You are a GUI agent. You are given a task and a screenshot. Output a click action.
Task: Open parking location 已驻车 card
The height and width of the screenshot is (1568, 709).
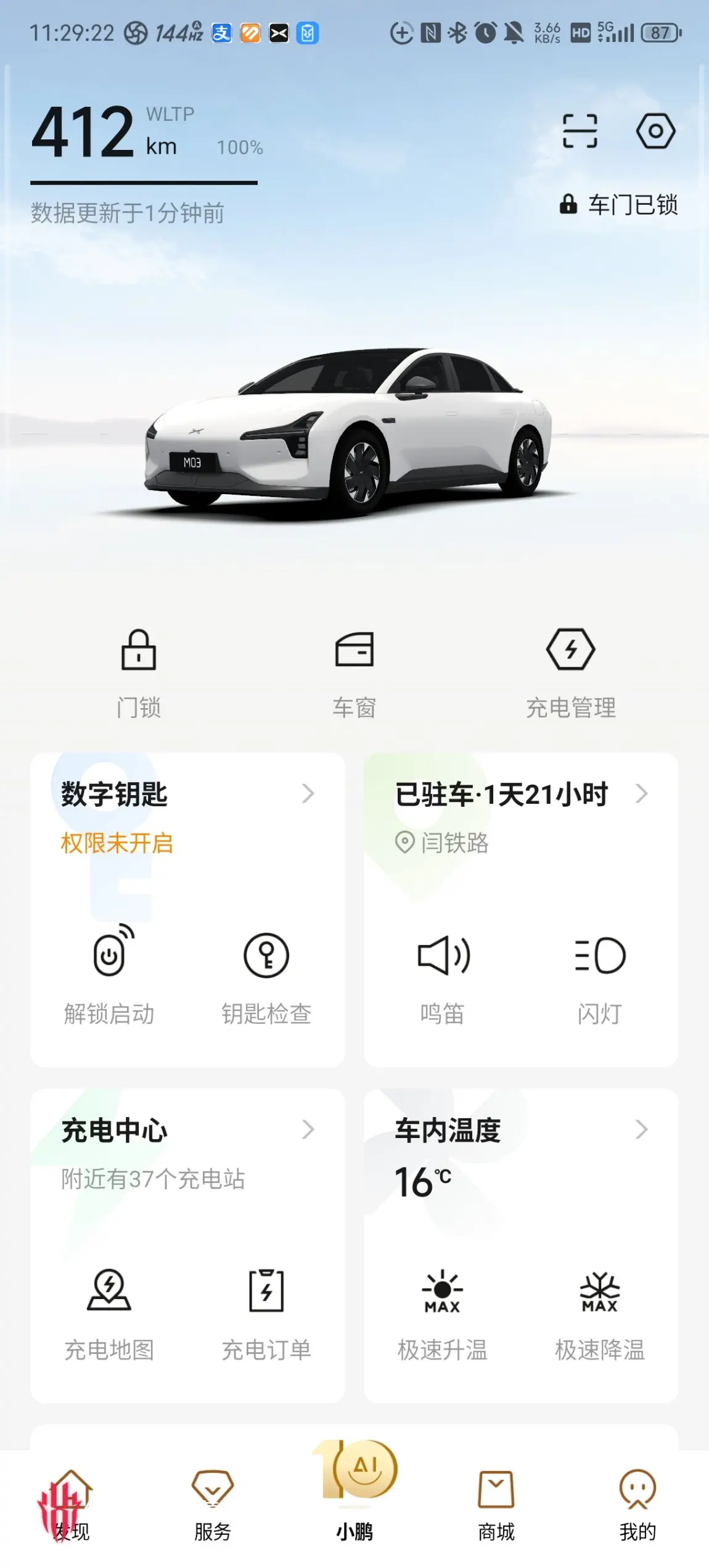[521, 794]
